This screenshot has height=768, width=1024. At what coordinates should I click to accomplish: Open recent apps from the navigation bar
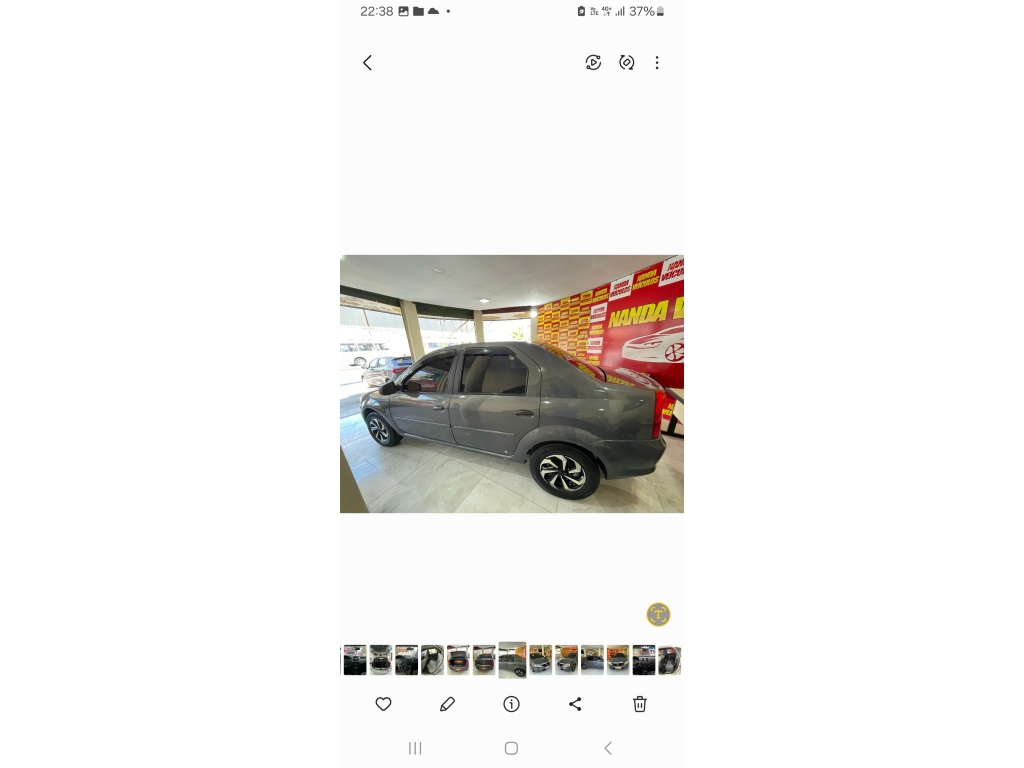tap(415, 748)
